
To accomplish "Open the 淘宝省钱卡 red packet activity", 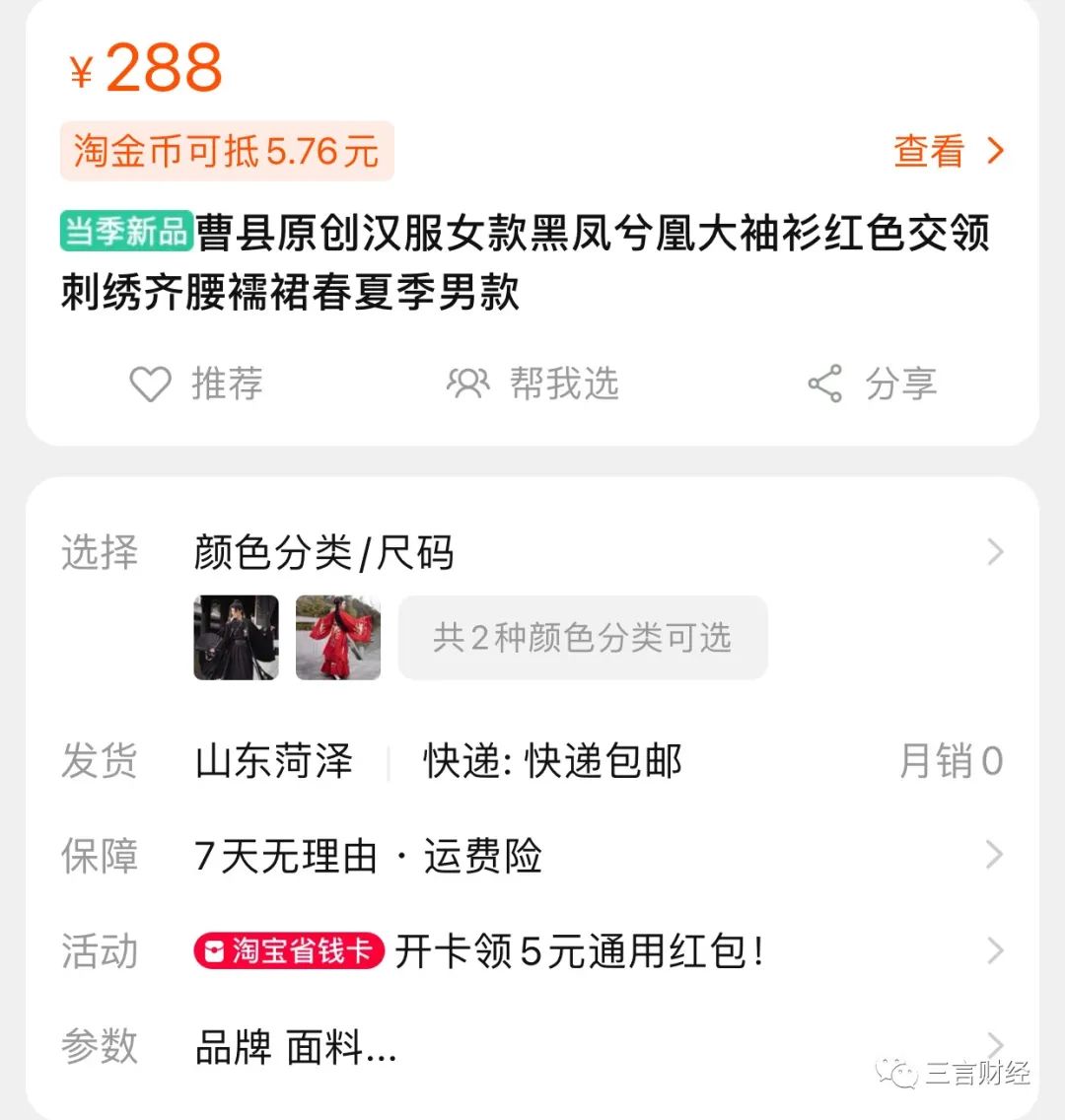I will coord(532,951).
